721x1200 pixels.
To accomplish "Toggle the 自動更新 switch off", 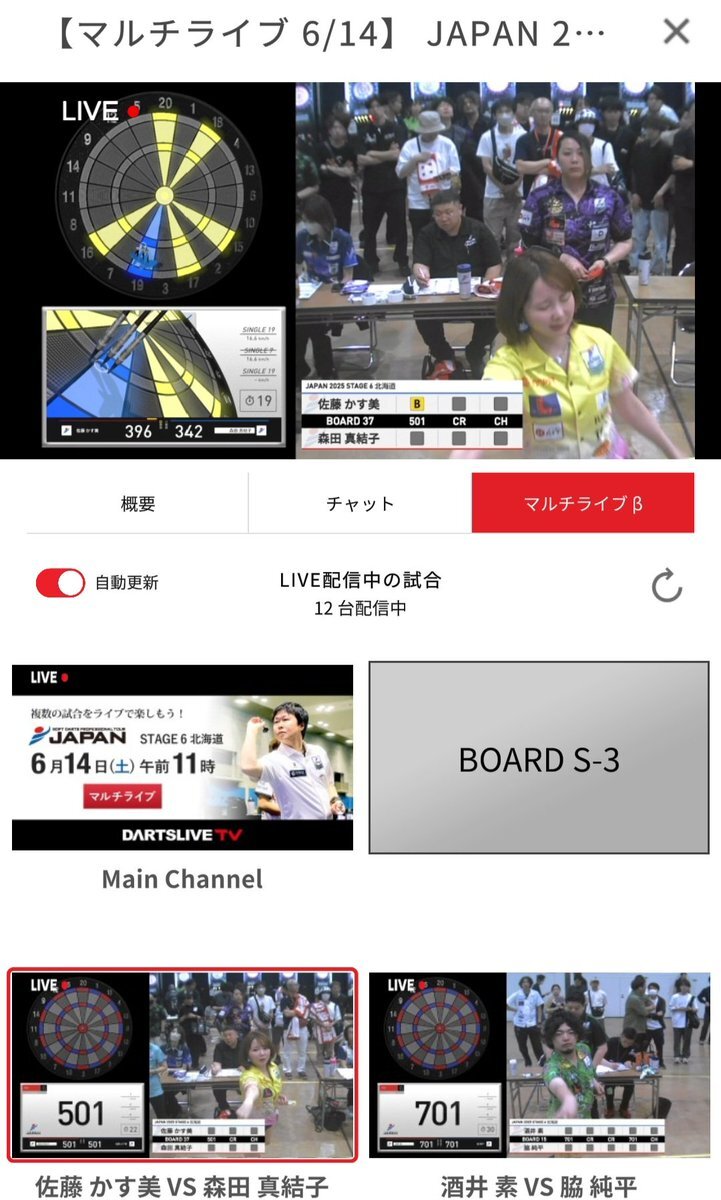I will (x=61, y=583).
